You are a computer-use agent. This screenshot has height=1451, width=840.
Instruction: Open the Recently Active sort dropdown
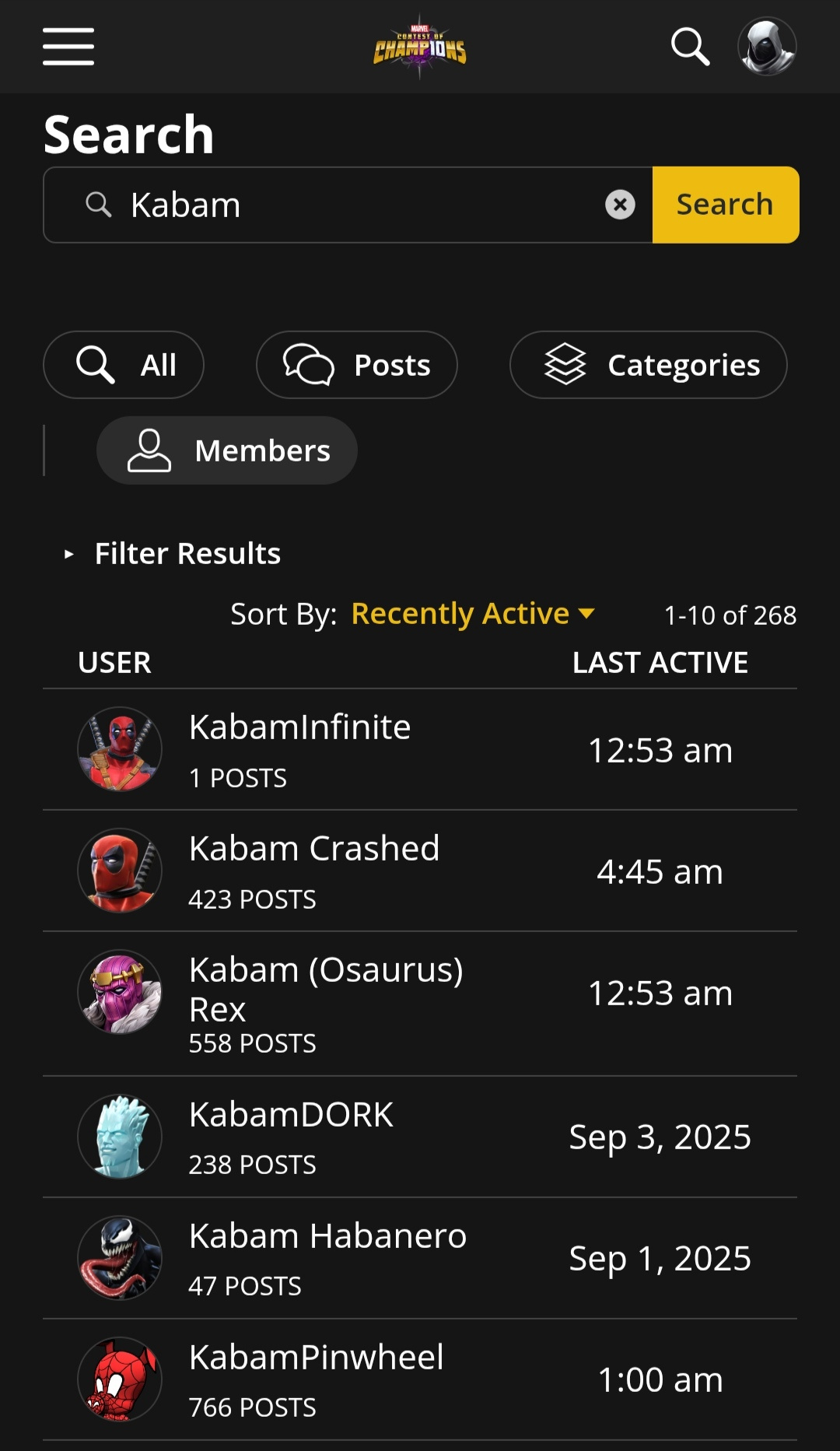[x=473, y=614]
